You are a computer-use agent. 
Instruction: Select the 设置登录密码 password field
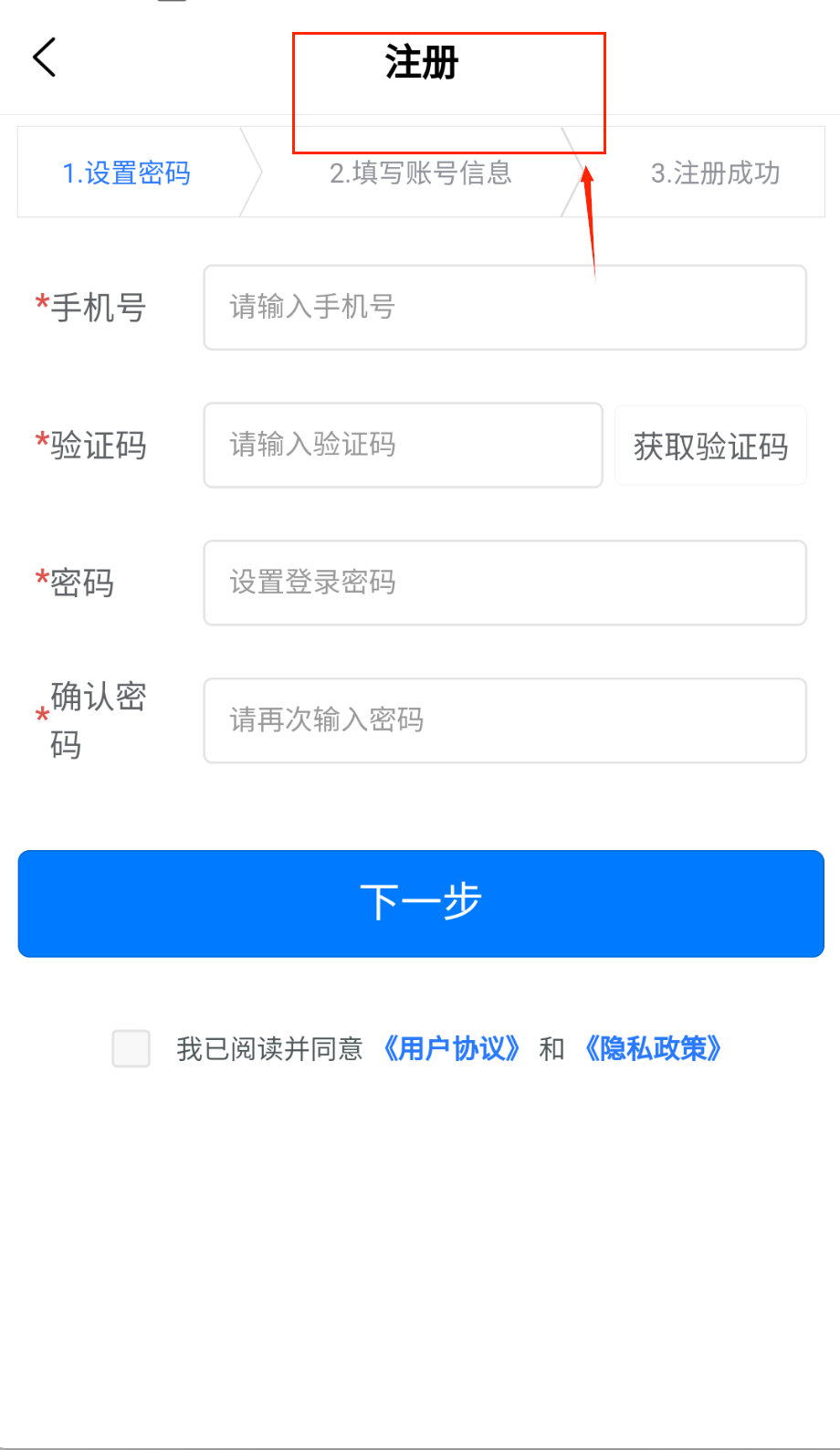(504, 583)
